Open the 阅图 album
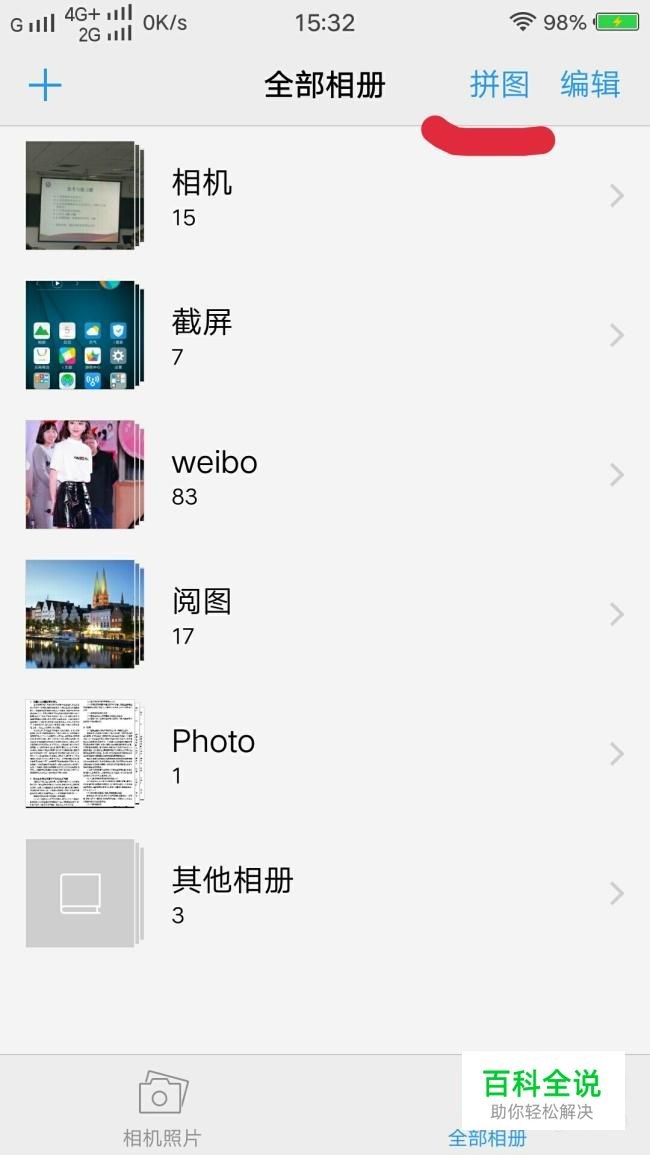Viewport: 650px width, 1155px height. (x=325, y=614)
